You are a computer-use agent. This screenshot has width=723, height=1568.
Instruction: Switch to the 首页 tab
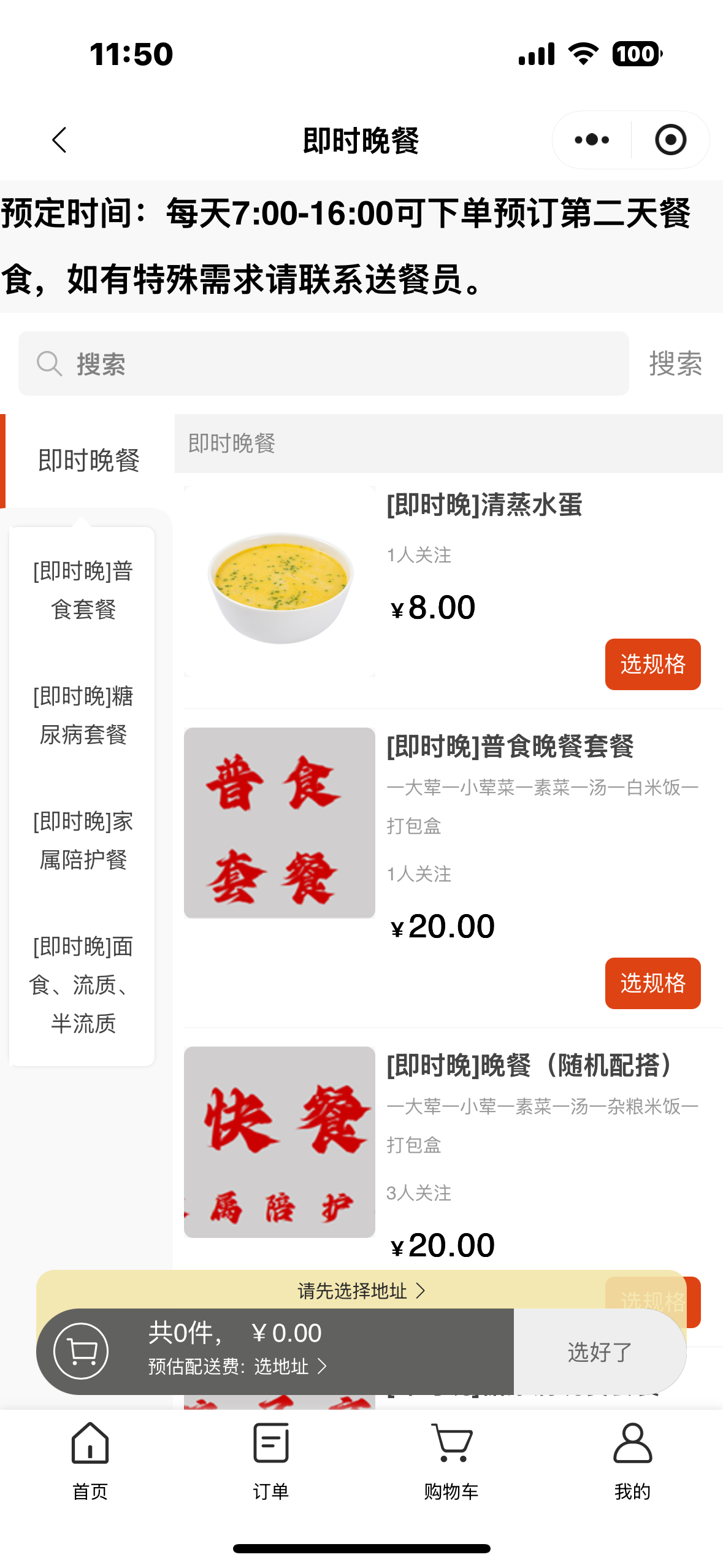click(90, 1460)
